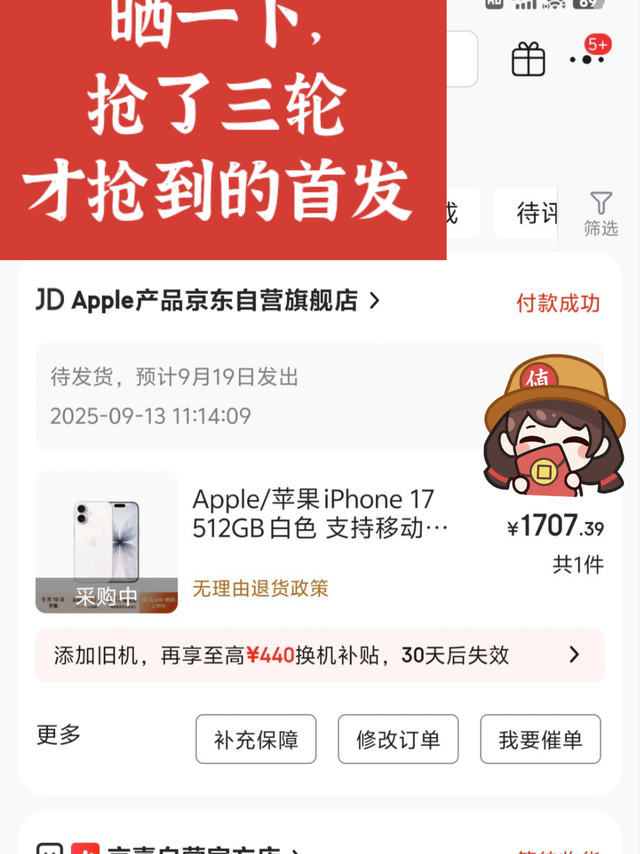Open the messages icon with 5+ badge

tap(588, 58)
